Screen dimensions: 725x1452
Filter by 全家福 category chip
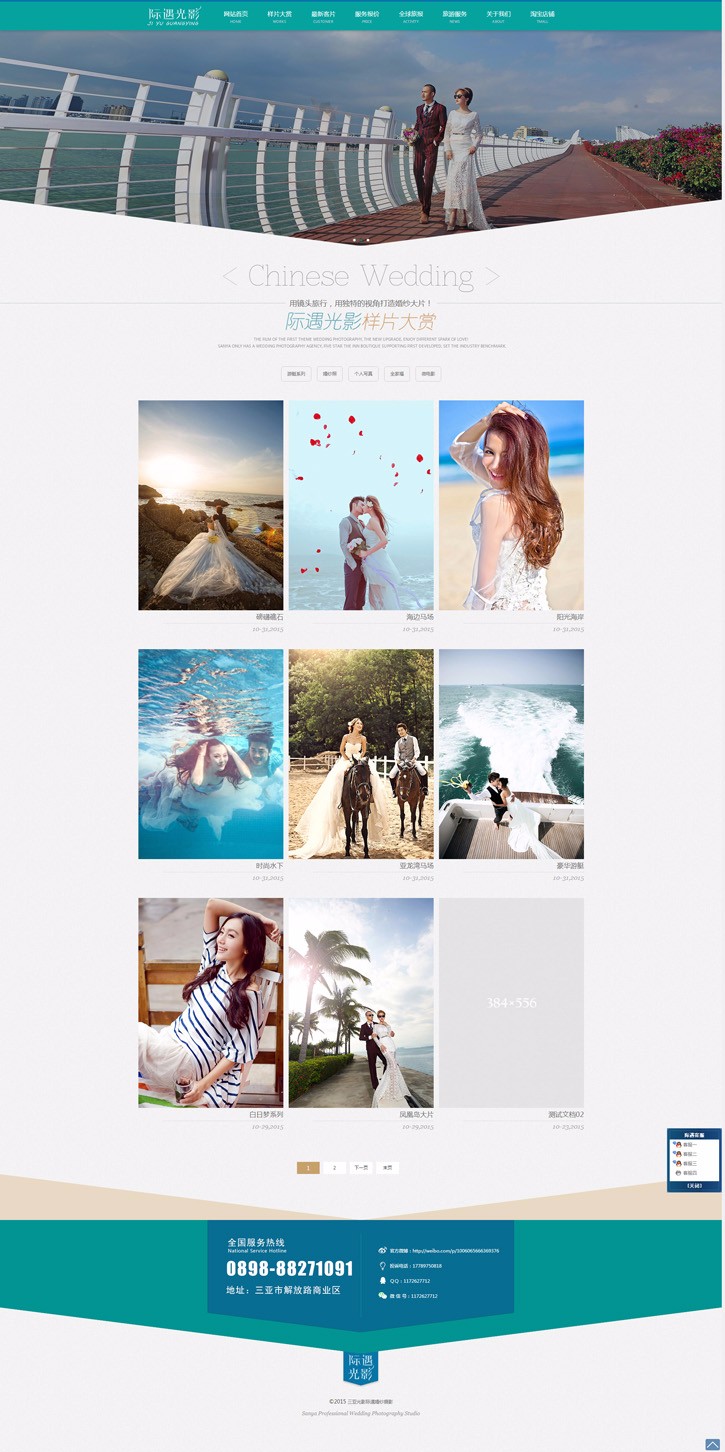click(x=397, y=374)
